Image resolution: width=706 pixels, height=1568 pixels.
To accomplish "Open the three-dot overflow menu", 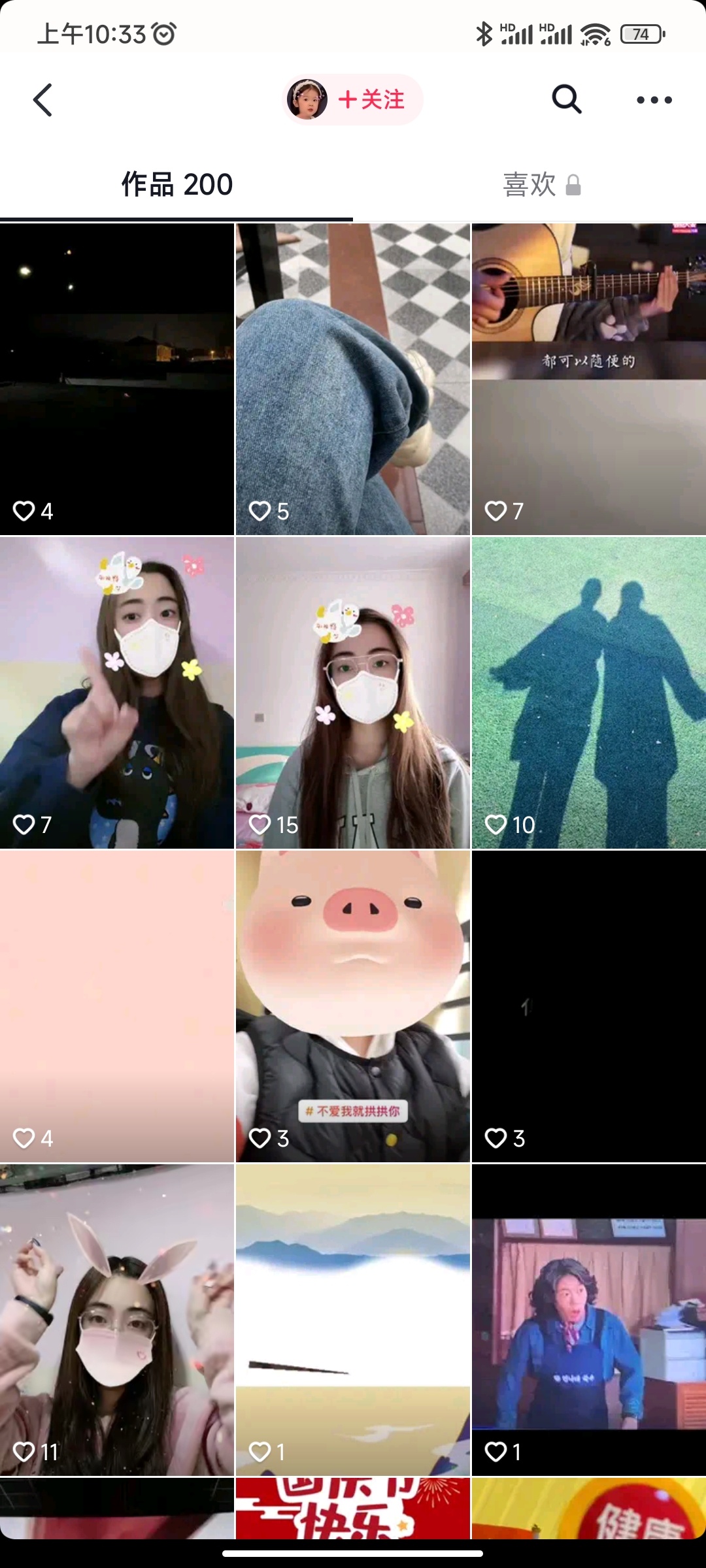I will click(654, 100).
